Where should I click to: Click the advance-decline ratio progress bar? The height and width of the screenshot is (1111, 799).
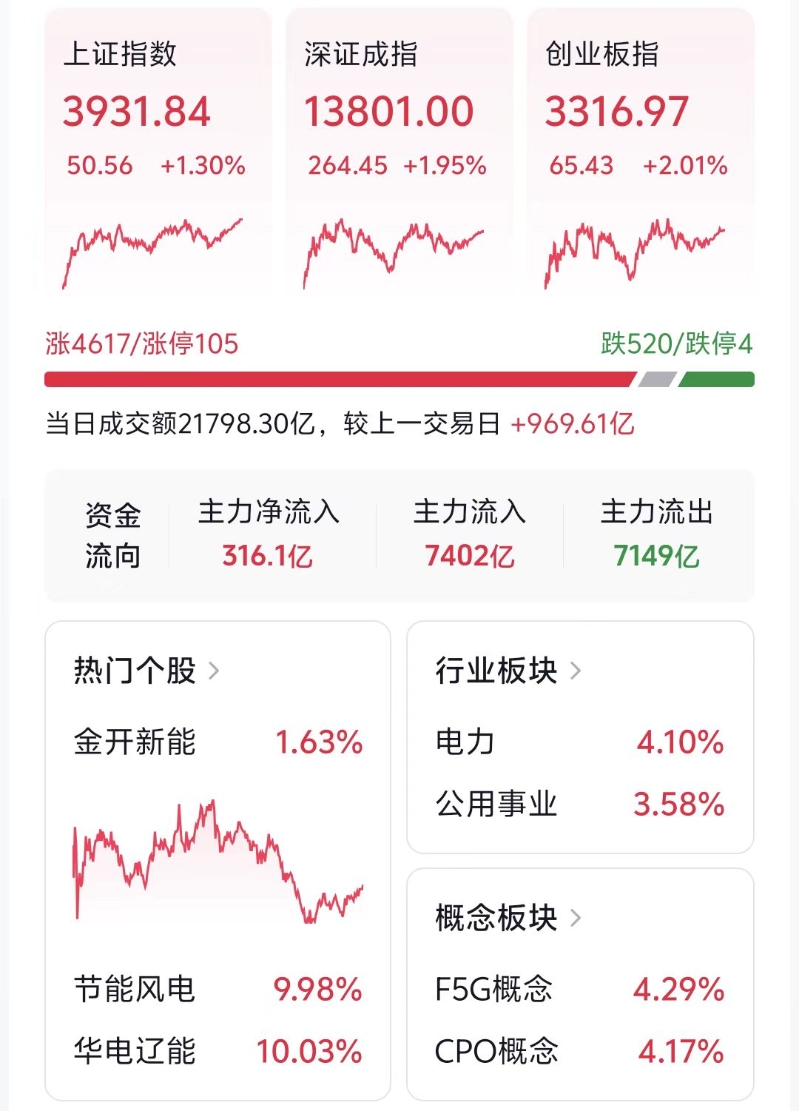click(399, 379)
